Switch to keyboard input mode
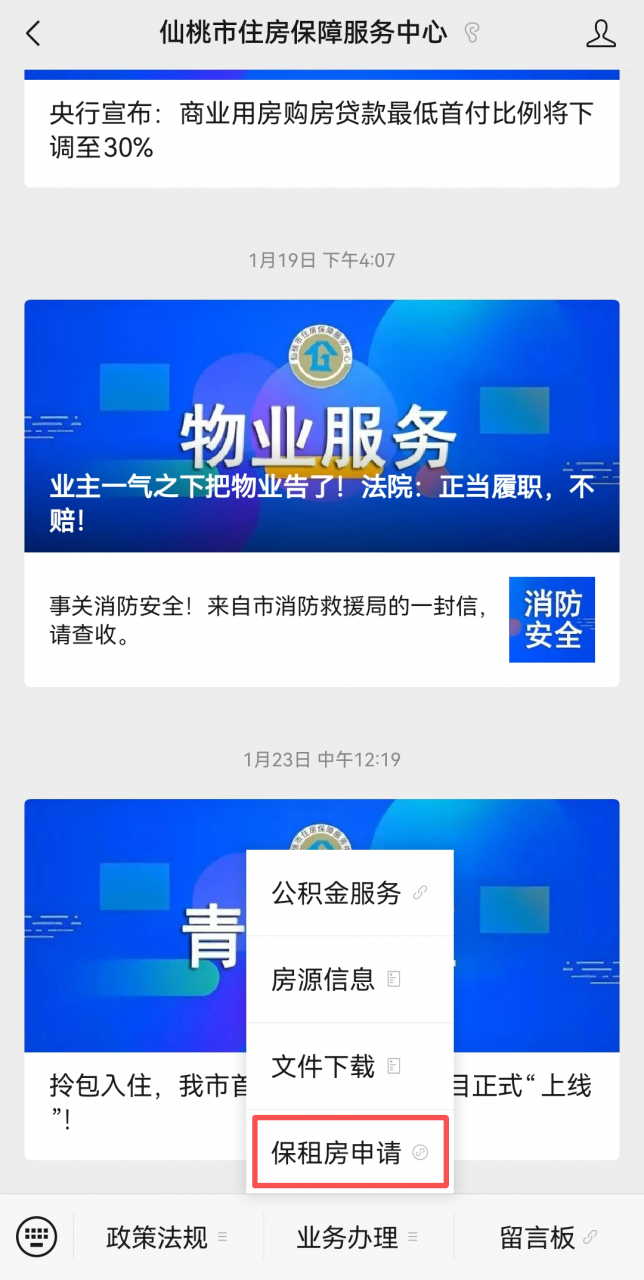The image size is (644, 1280). [x=37, y=1236]
